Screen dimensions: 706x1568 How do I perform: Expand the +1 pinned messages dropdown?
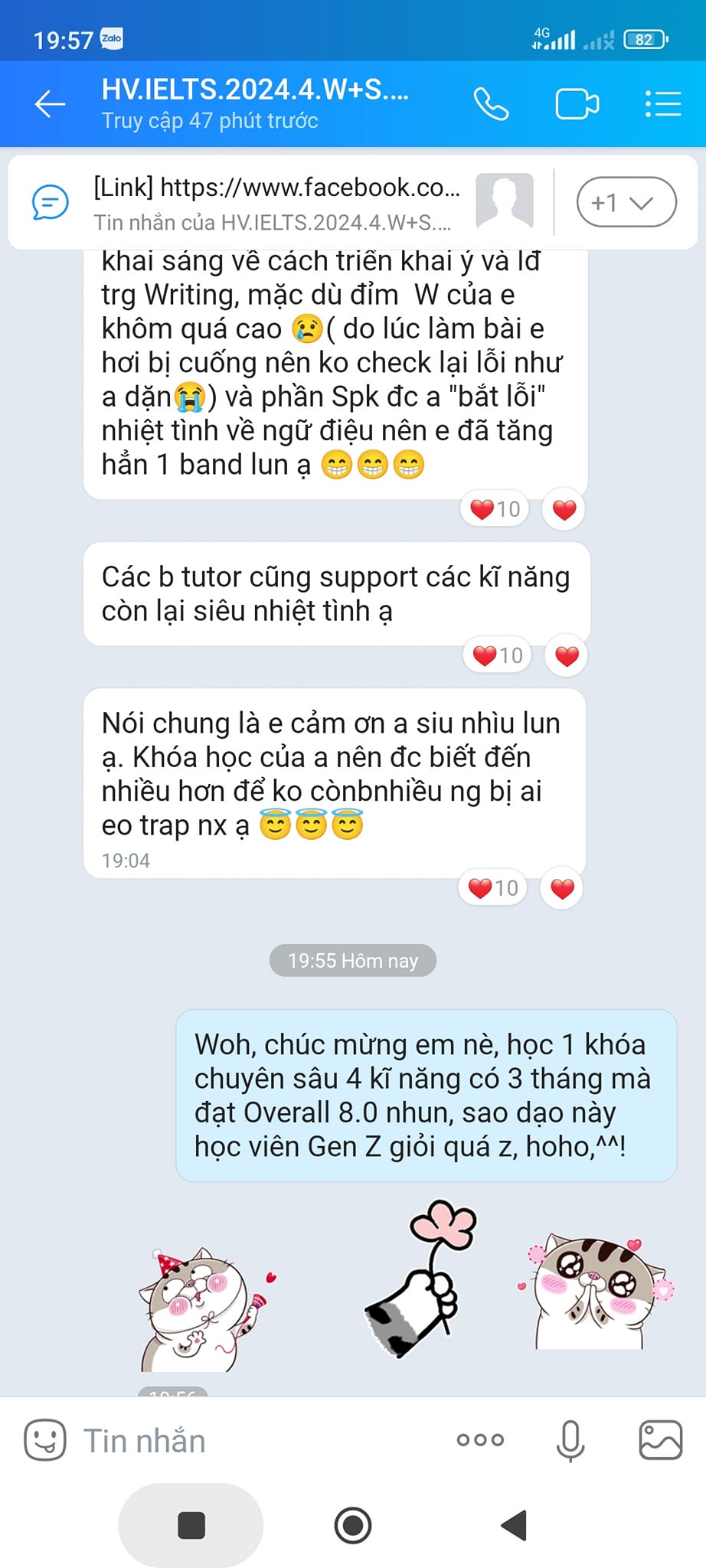(626, 202)
